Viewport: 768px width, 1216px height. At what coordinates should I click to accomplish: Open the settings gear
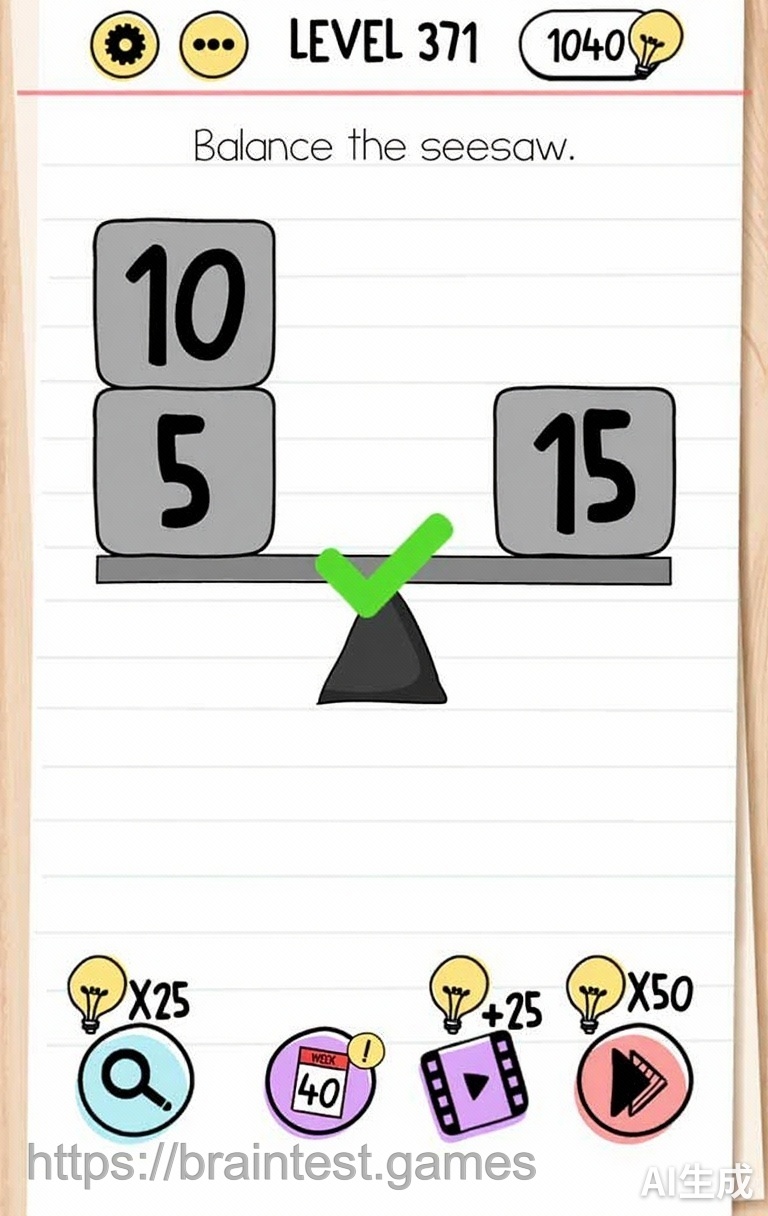126,45
